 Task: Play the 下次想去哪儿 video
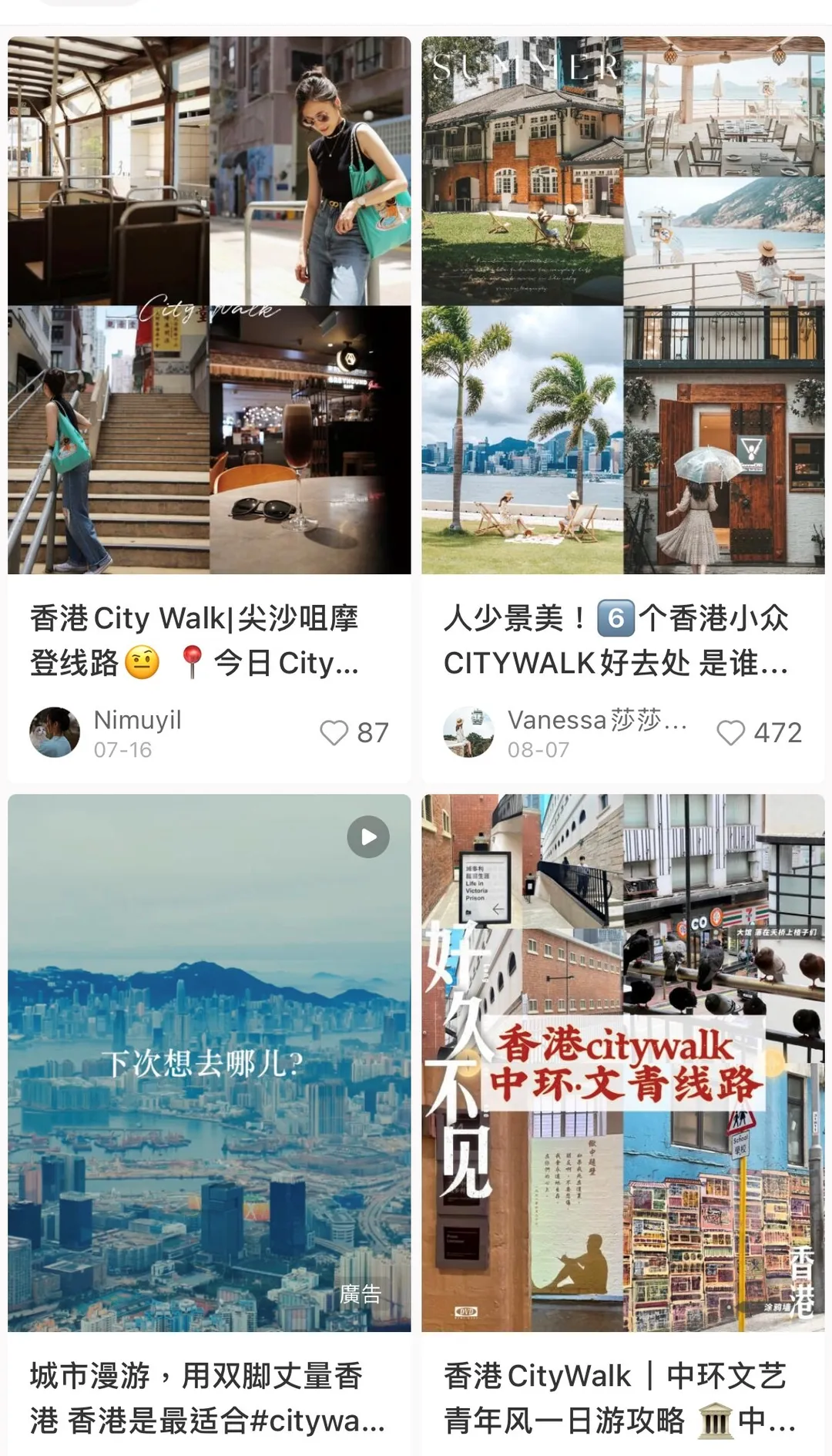tap(368, 837)
